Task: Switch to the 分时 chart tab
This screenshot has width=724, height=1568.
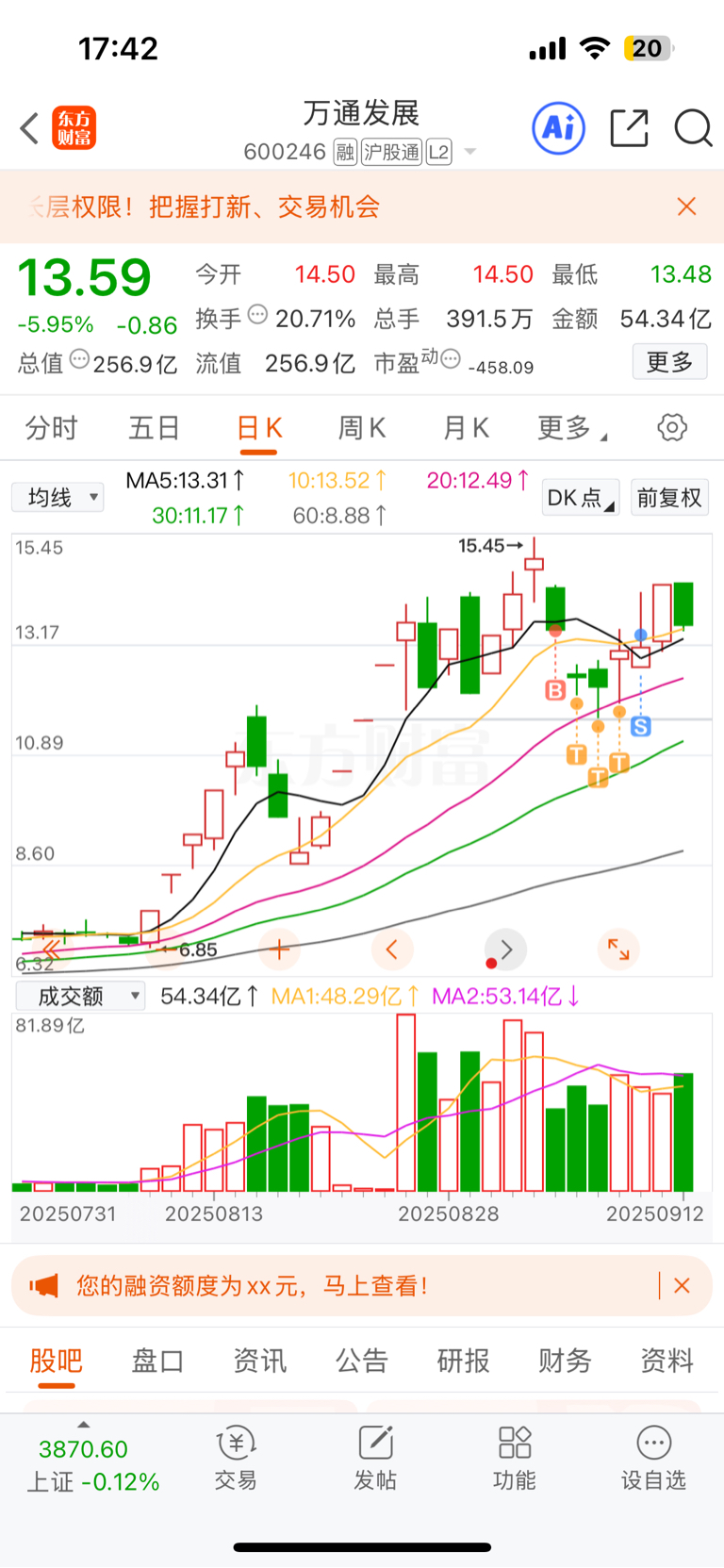Action: coord(51,428)
